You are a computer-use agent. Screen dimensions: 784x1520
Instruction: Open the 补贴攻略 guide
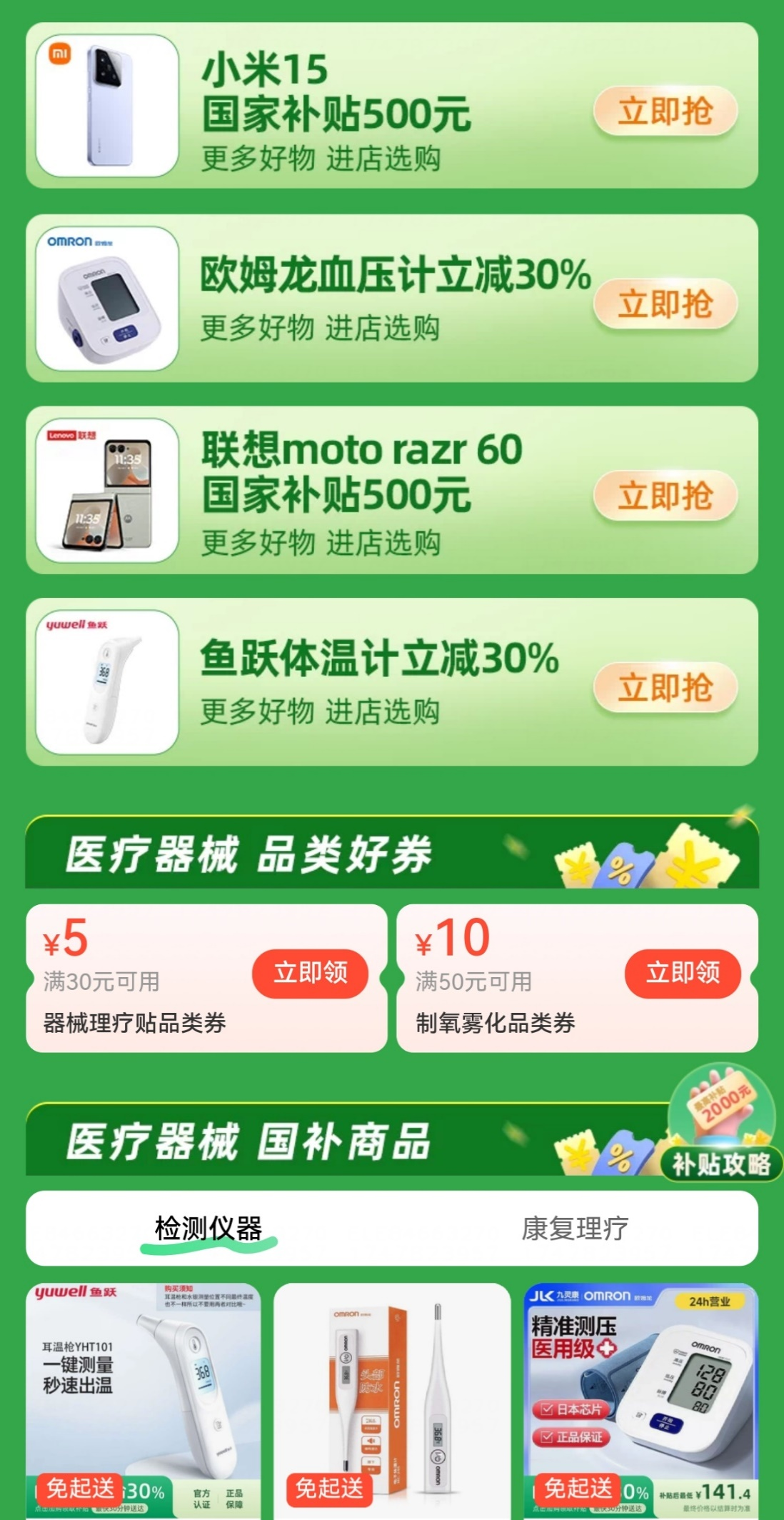(x=720, y=1164)
